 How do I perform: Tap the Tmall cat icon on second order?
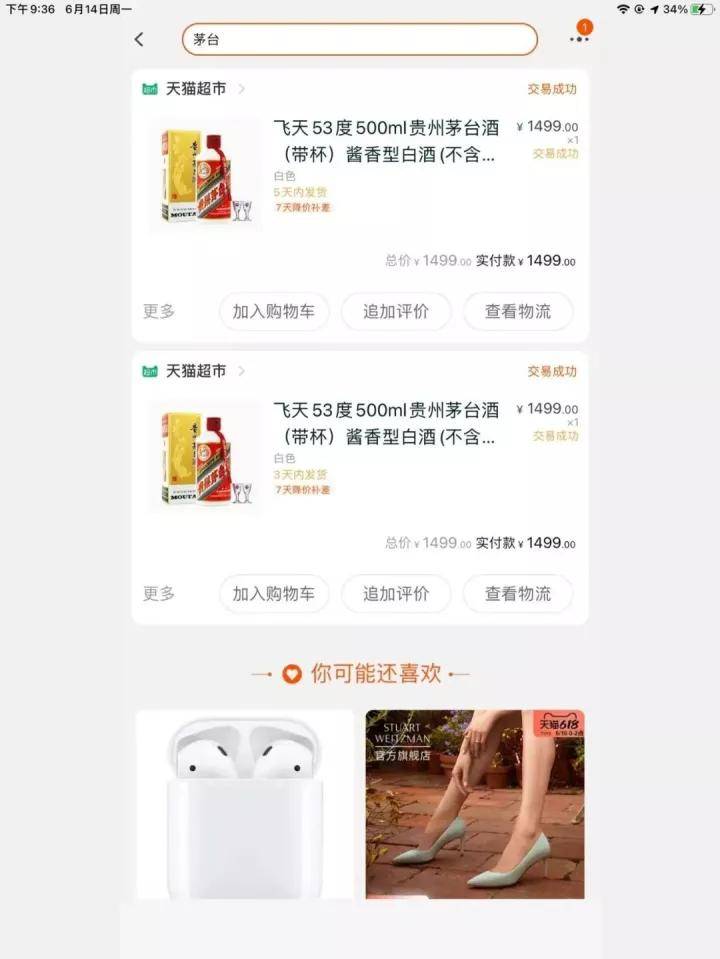point(146,370)
